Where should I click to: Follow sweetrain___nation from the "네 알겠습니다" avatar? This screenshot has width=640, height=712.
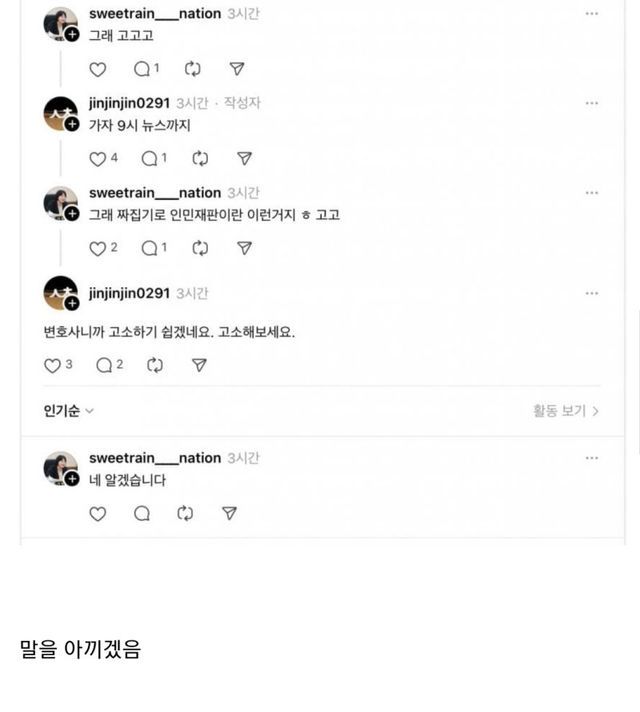(72, 479)
